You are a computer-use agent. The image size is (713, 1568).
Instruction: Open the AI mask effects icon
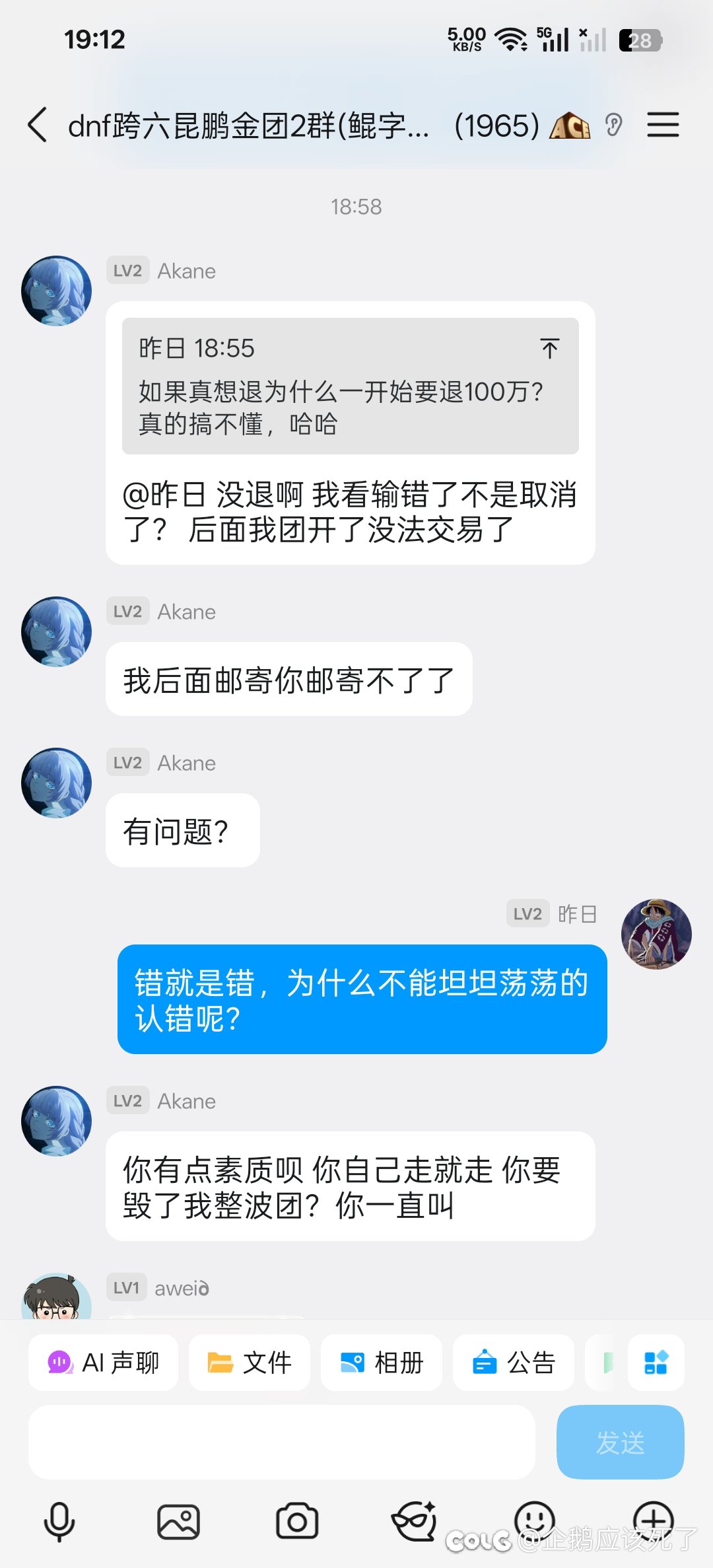coord(415,1522)
